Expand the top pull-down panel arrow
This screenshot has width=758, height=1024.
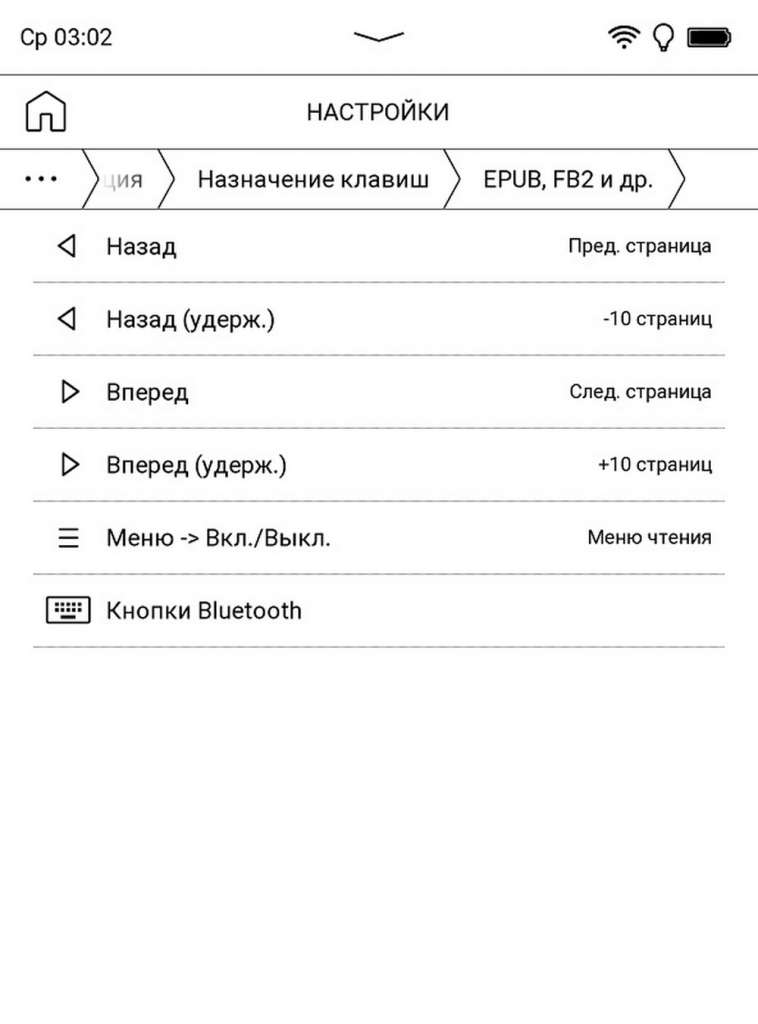[x=379, y=37]
